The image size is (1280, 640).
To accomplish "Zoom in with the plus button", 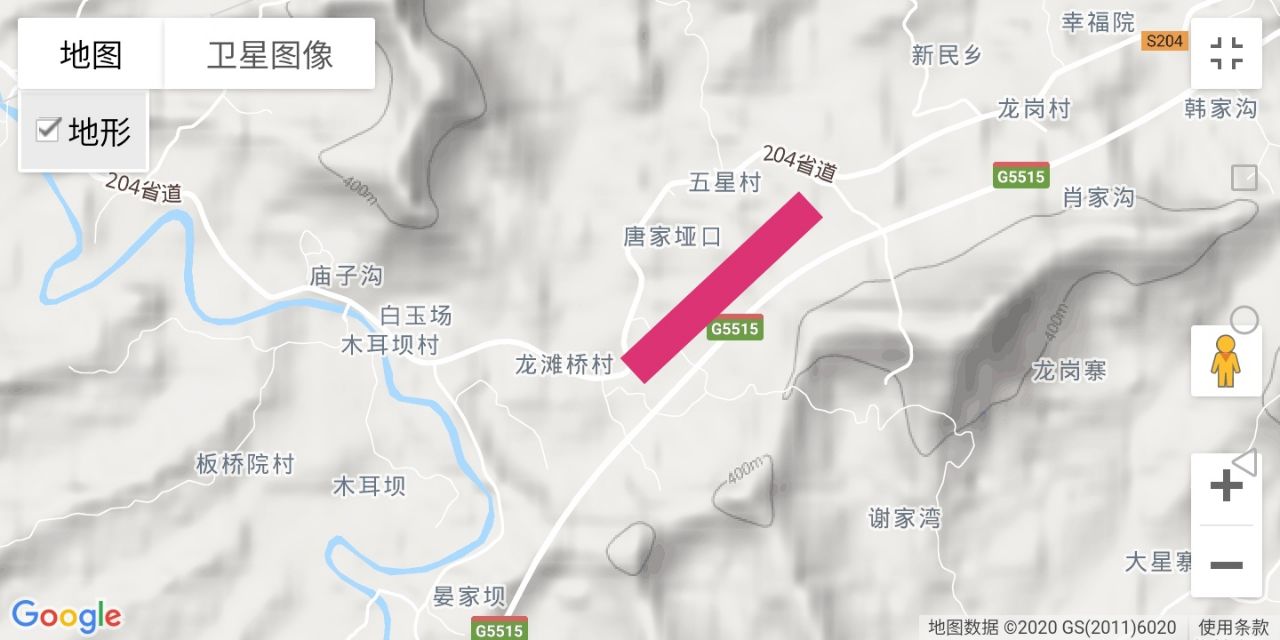I will [1226, 488].
